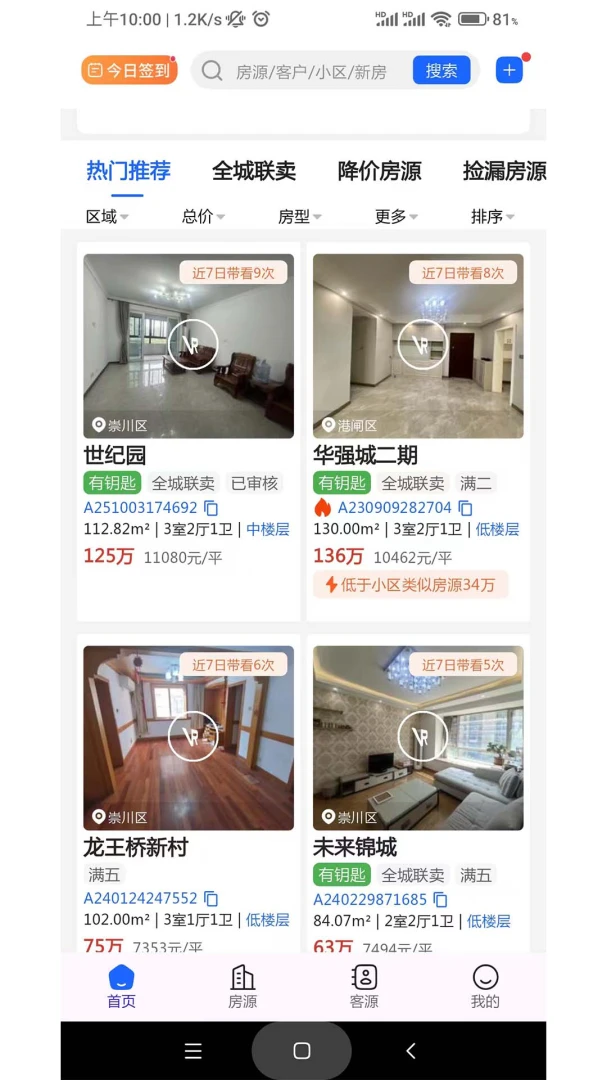Open the 我的 profile tab

click(485, 986)
